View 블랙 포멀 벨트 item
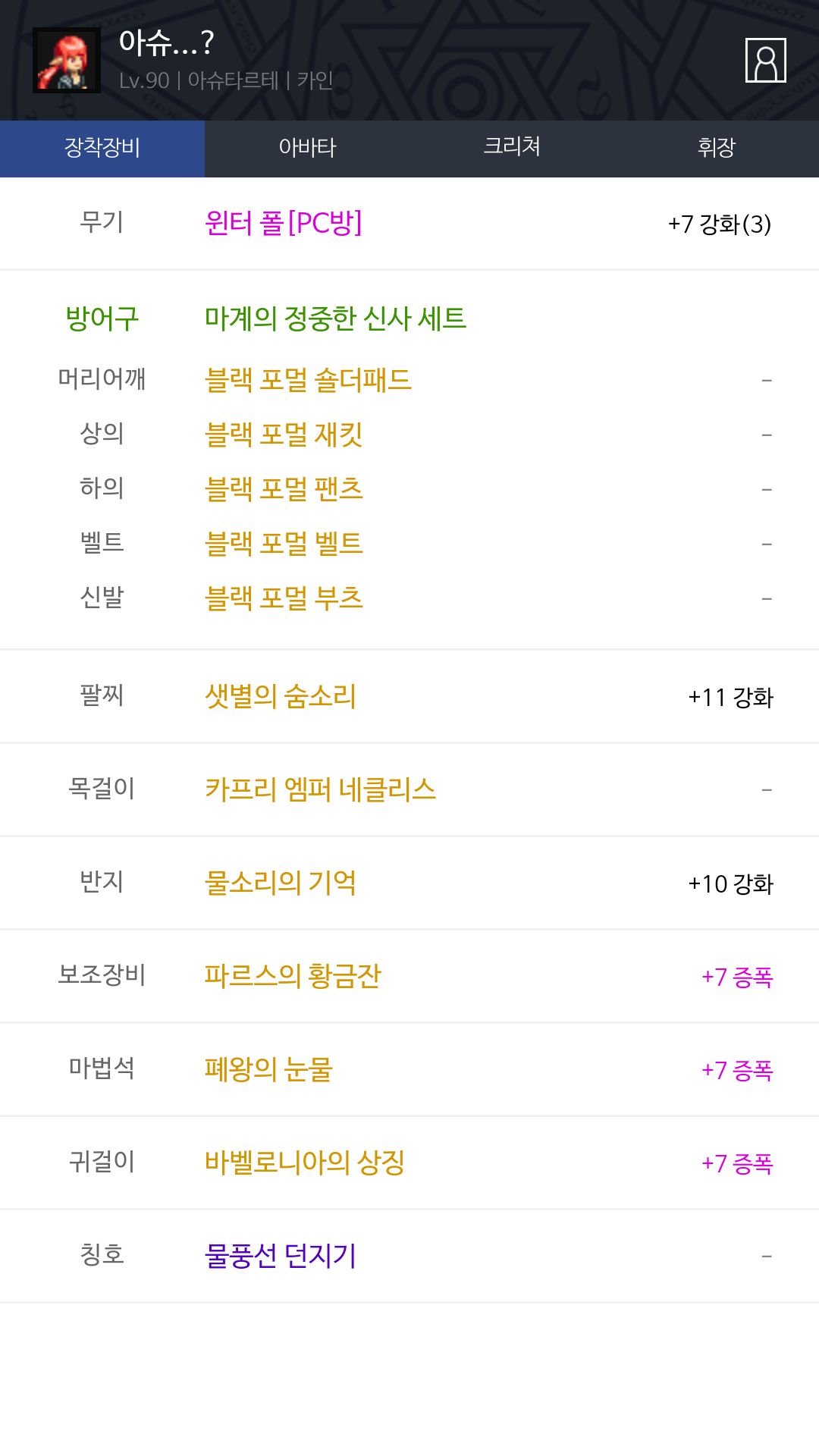This screenshot has height=1456, width=819. [284, 543]
